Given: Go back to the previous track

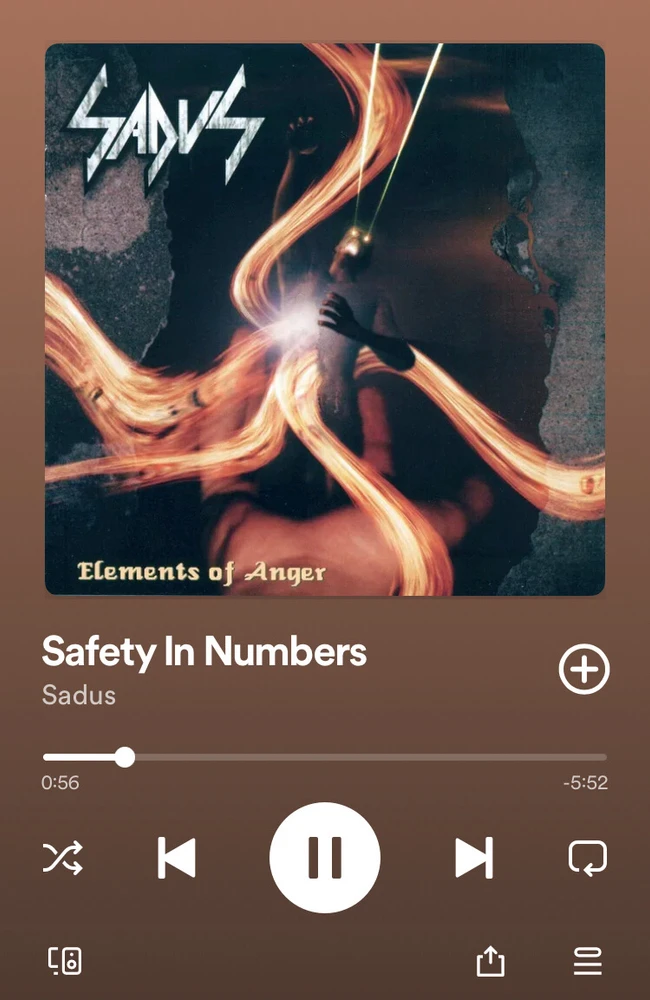Looking at the screenshot, I should click(177, 858).
